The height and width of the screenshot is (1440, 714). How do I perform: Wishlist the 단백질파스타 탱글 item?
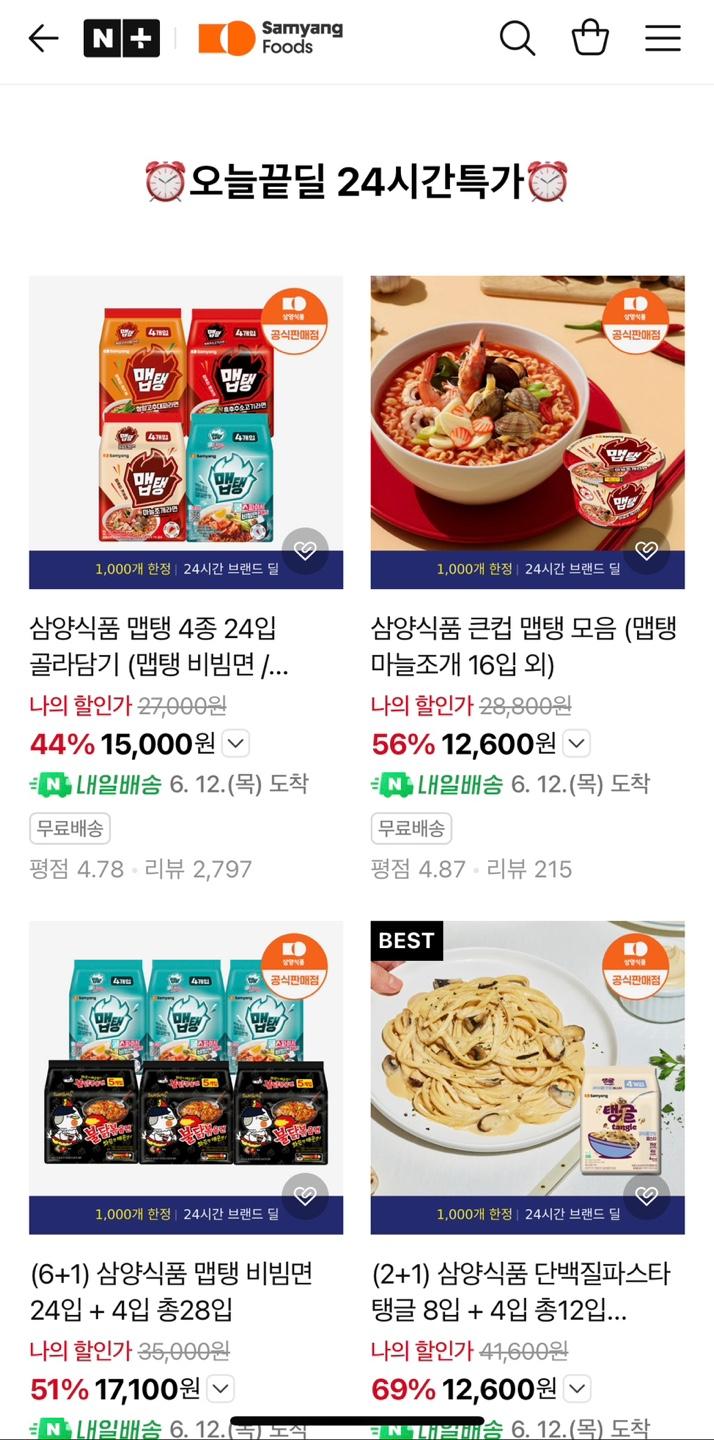pyautogui.click(x=647, y=1196)
